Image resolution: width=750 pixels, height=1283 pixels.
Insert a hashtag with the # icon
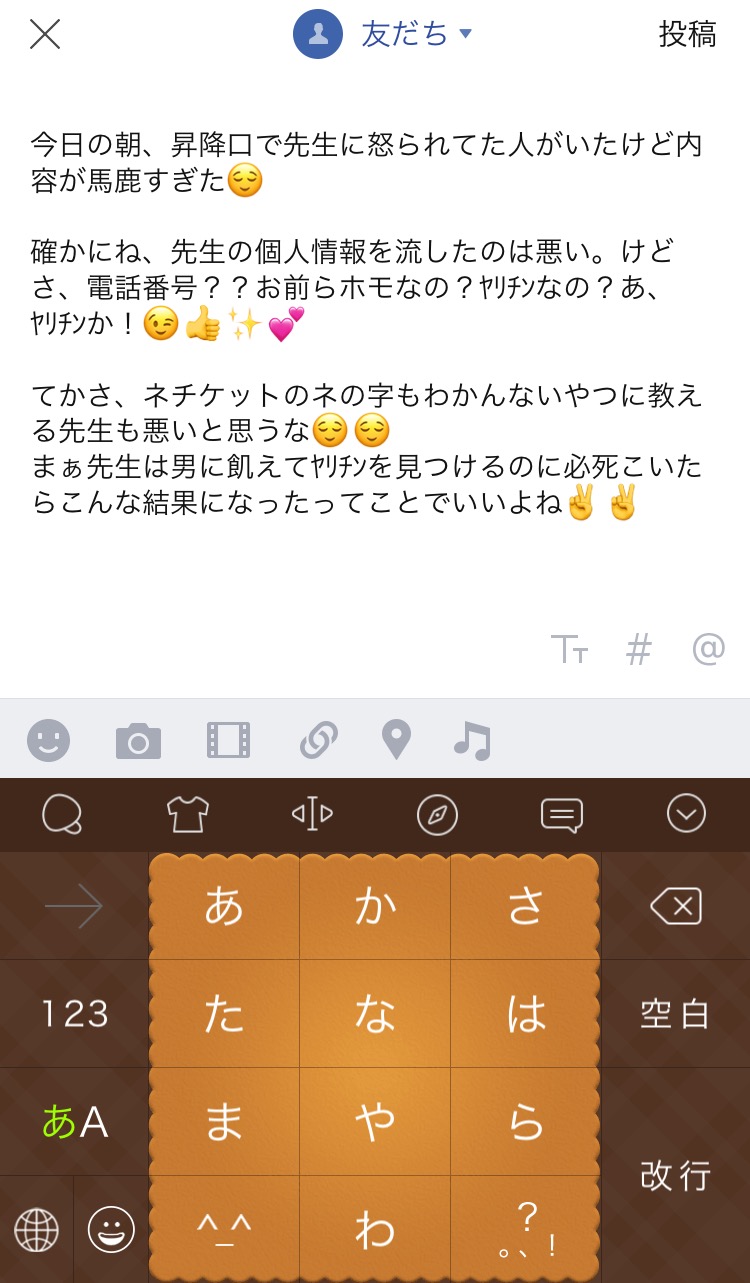point(638,650)
